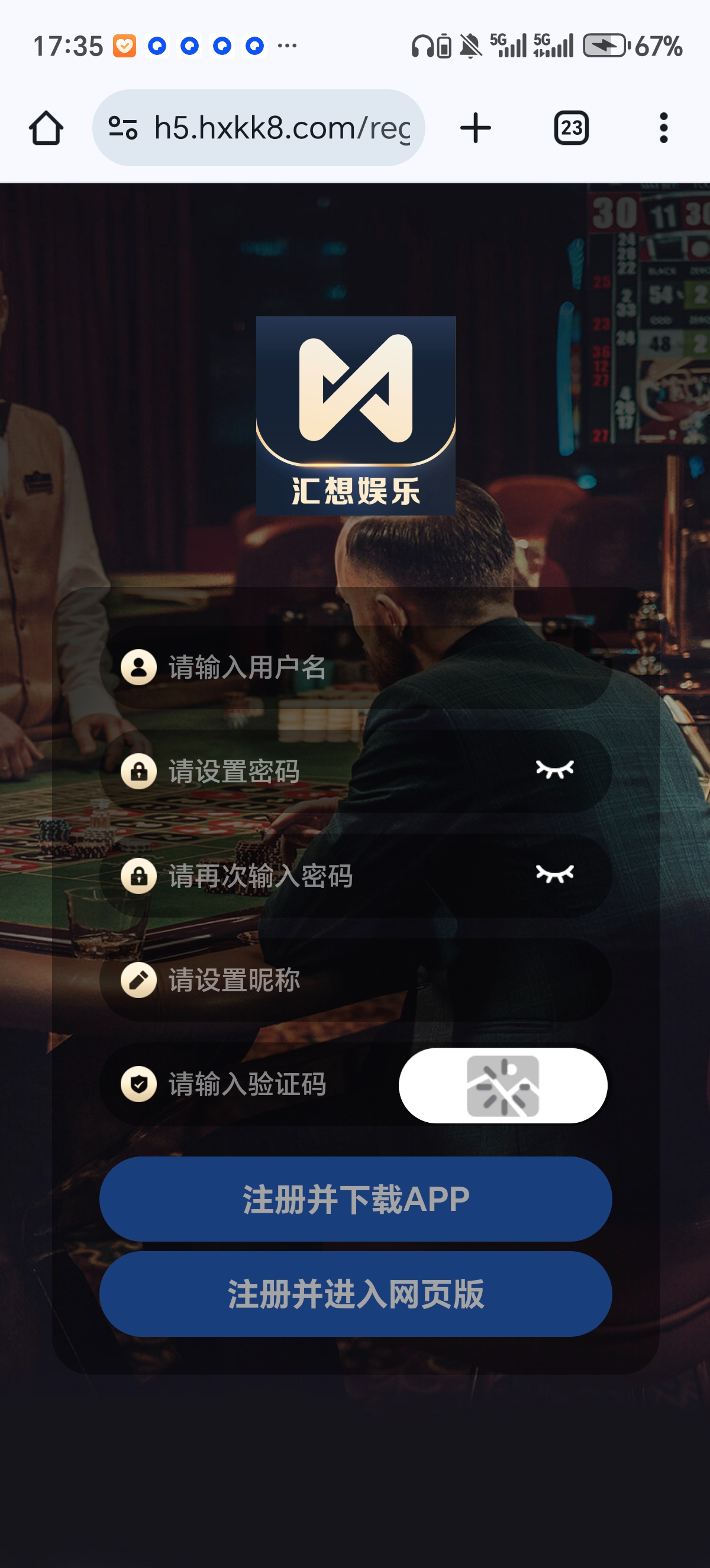Tap the 注册并下载APP button
The image size is (710, 1568).
click(x=356, y=1199)
